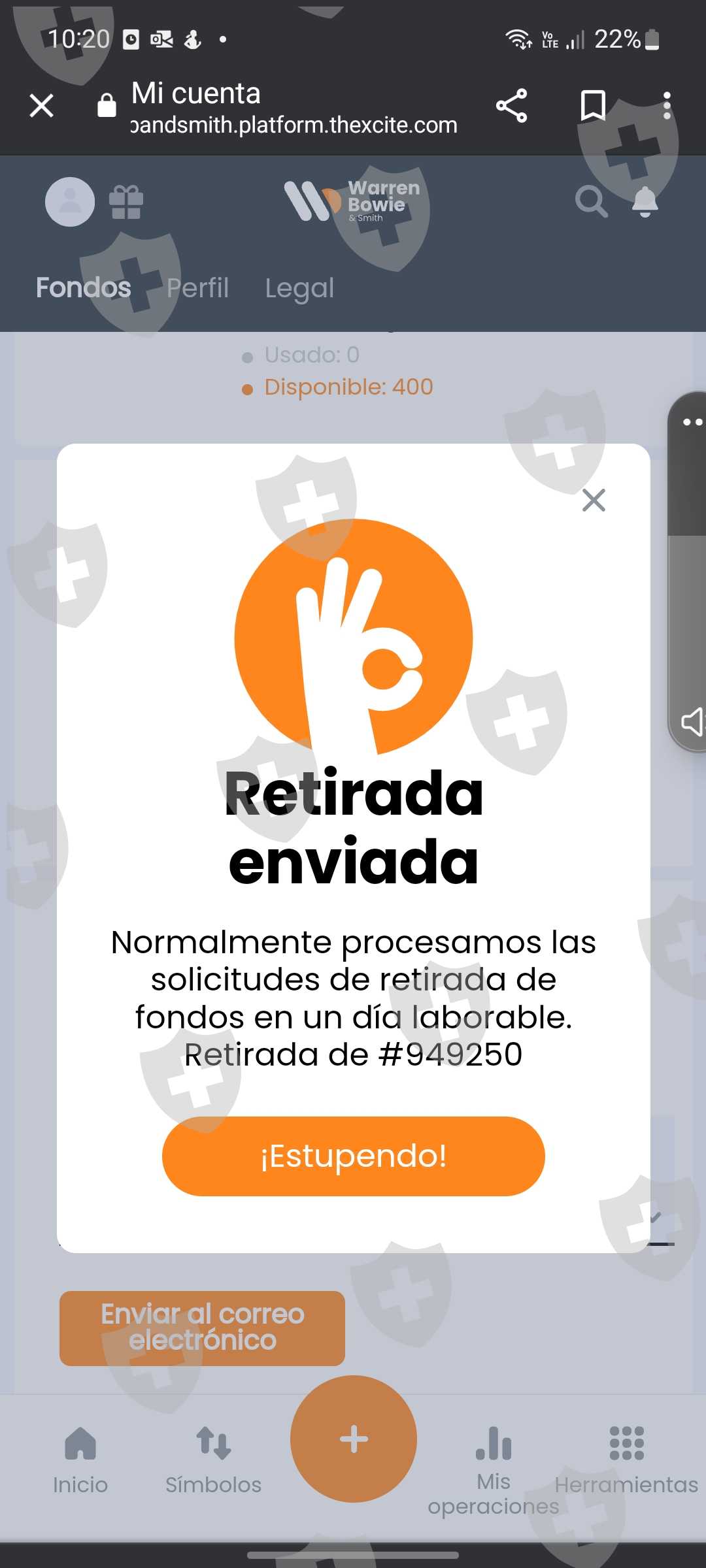Viewport: 706px width, 1568px height.
Task: Switch to the Legal tab
Action: coord(299,287)
